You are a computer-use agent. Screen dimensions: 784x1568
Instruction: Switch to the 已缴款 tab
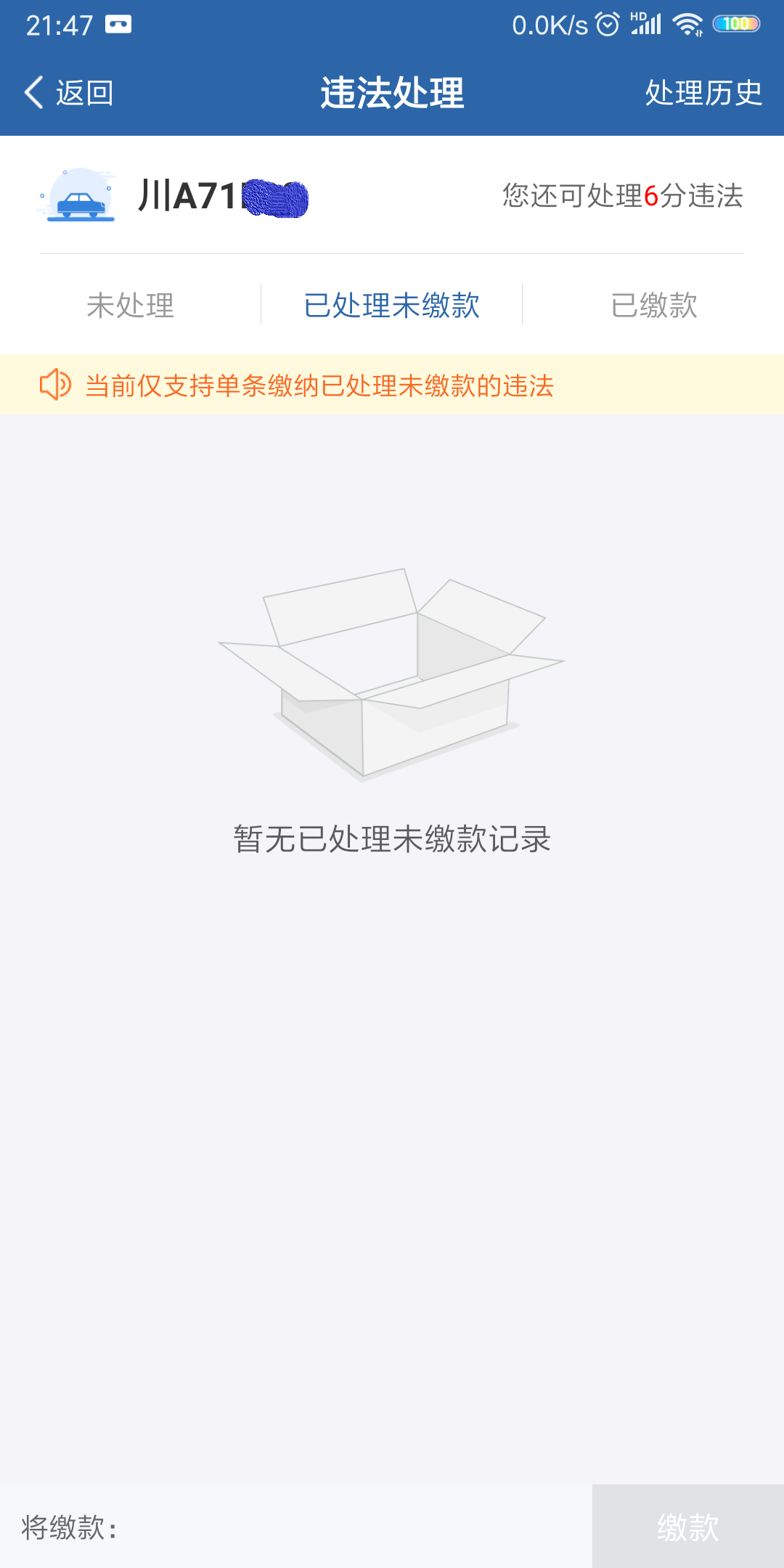pos(654,305)
